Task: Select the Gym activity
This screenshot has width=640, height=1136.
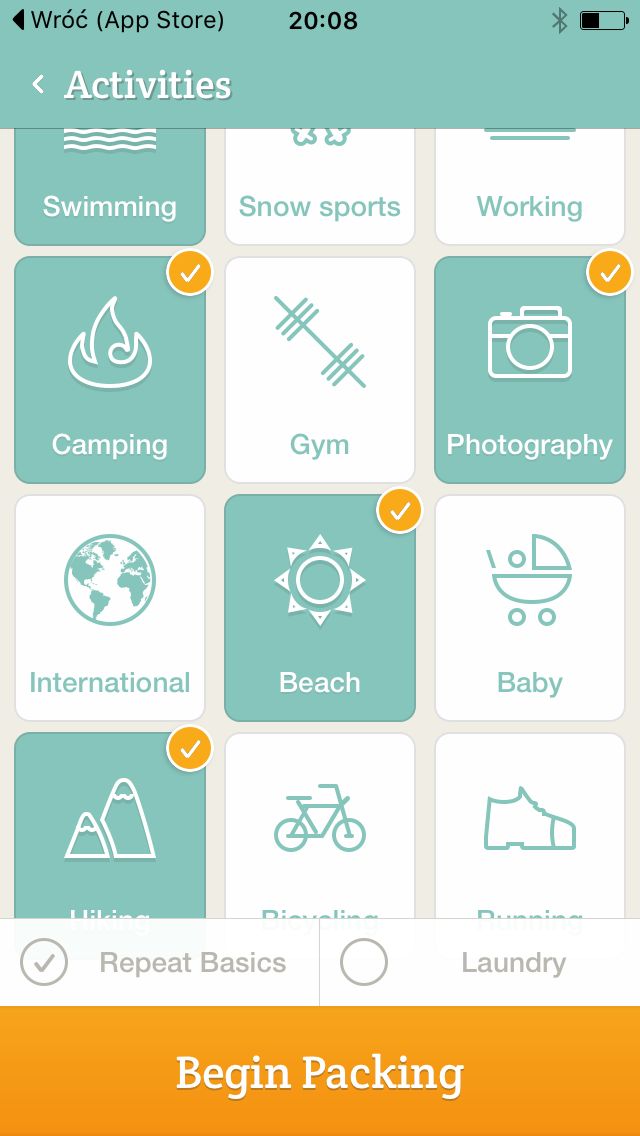Action: tap(320, 370)
